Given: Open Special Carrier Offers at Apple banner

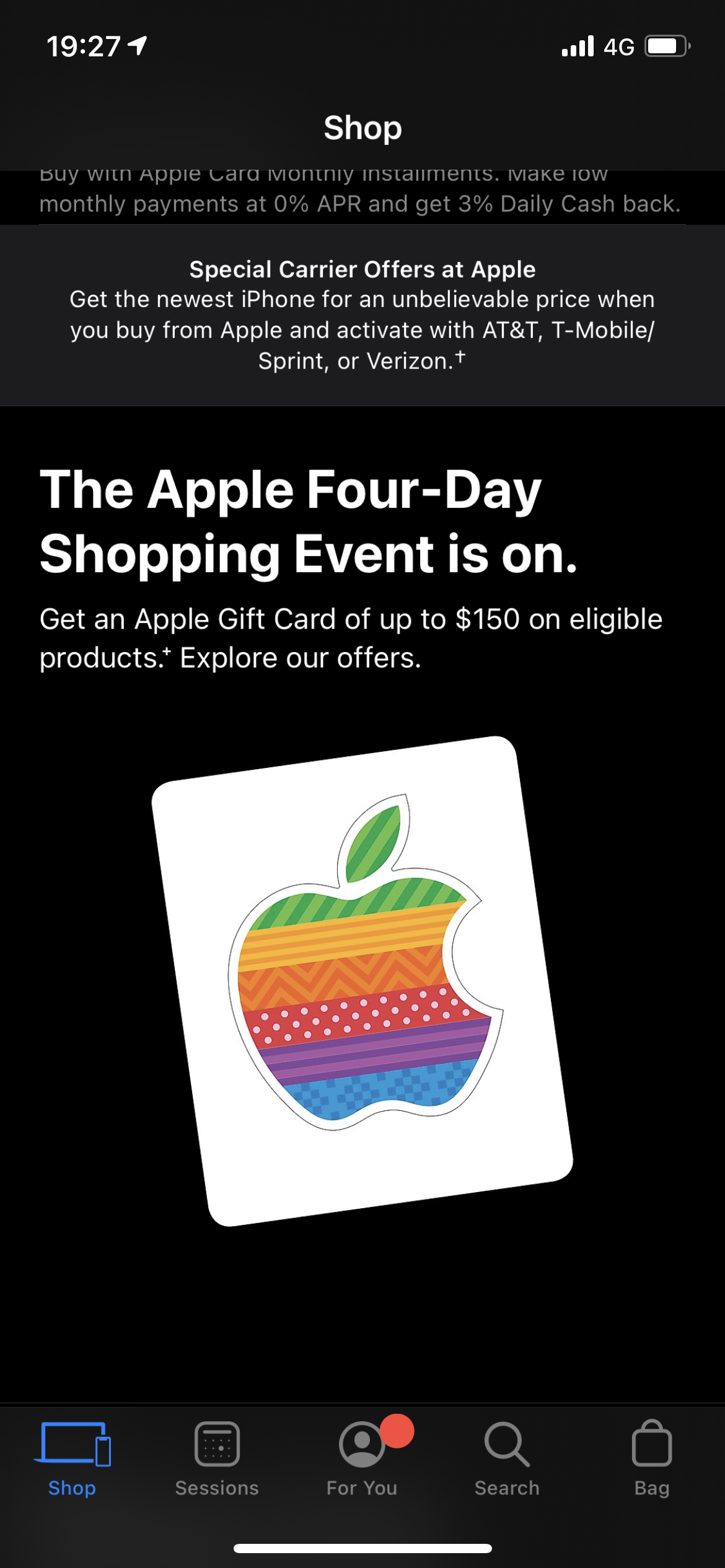Looking at the screenshot, I should pyautogui.click(x=362, y=315).
